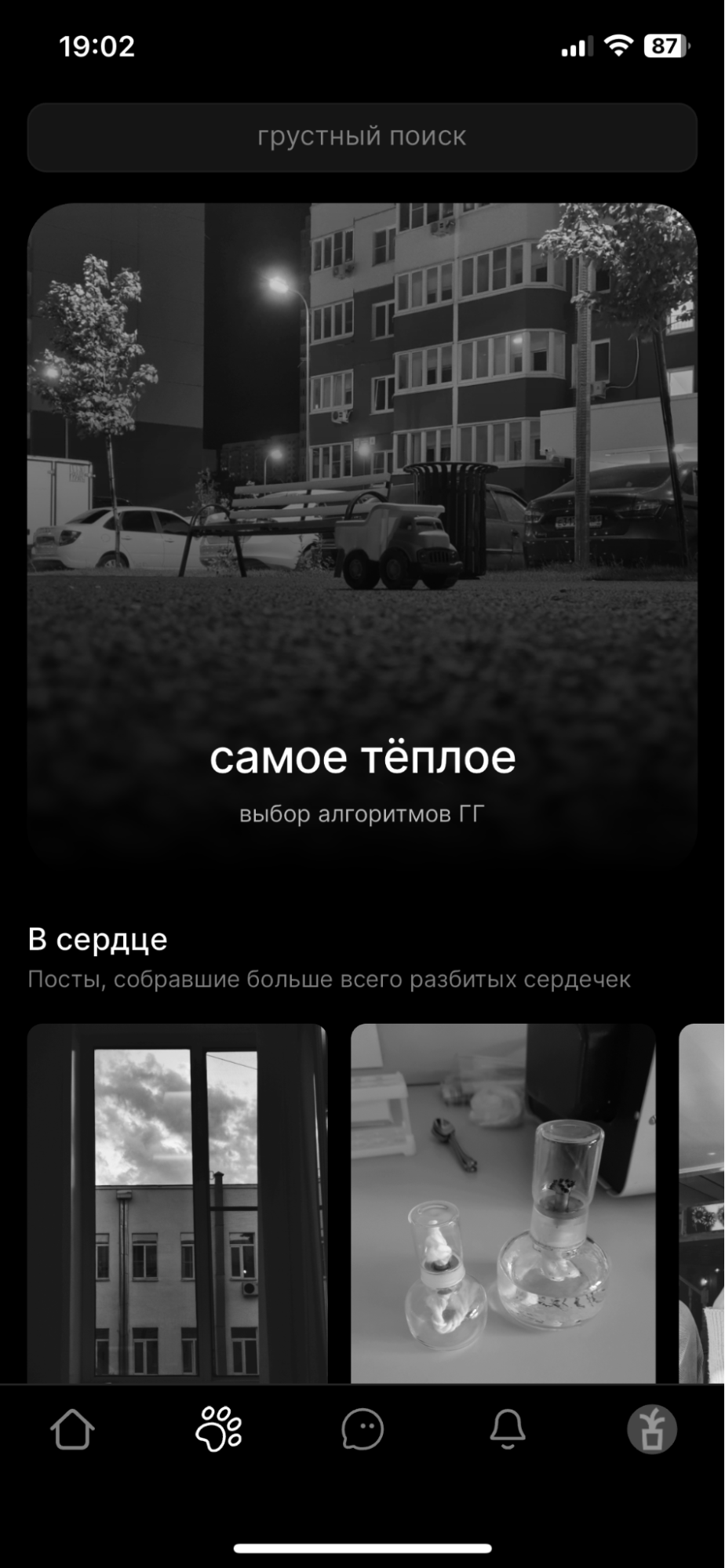Open the «грустный поиск» search field
The height and width of the screenshot is (1568, 725).
pyautogui.click(x=362, y=137)
